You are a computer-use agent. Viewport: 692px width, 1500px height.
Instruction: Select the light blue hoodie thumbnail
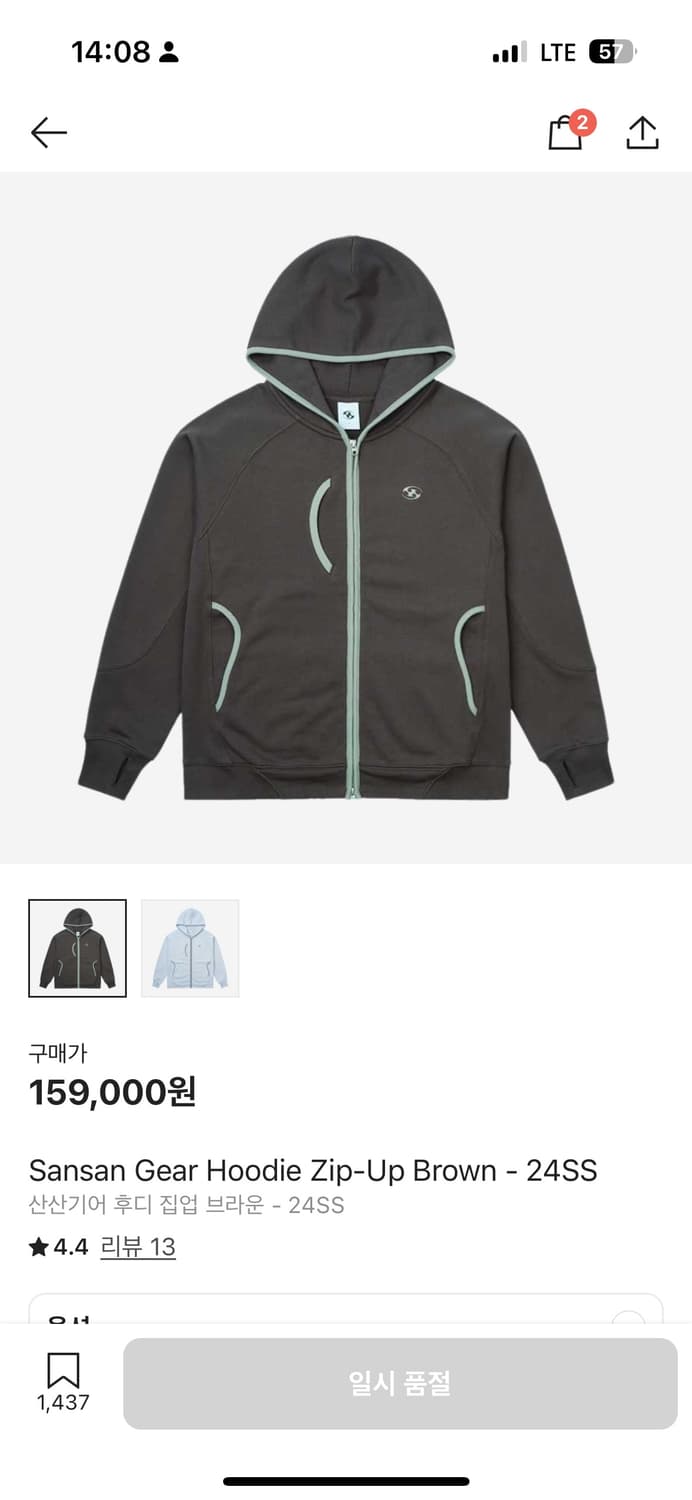click(190, 948)
